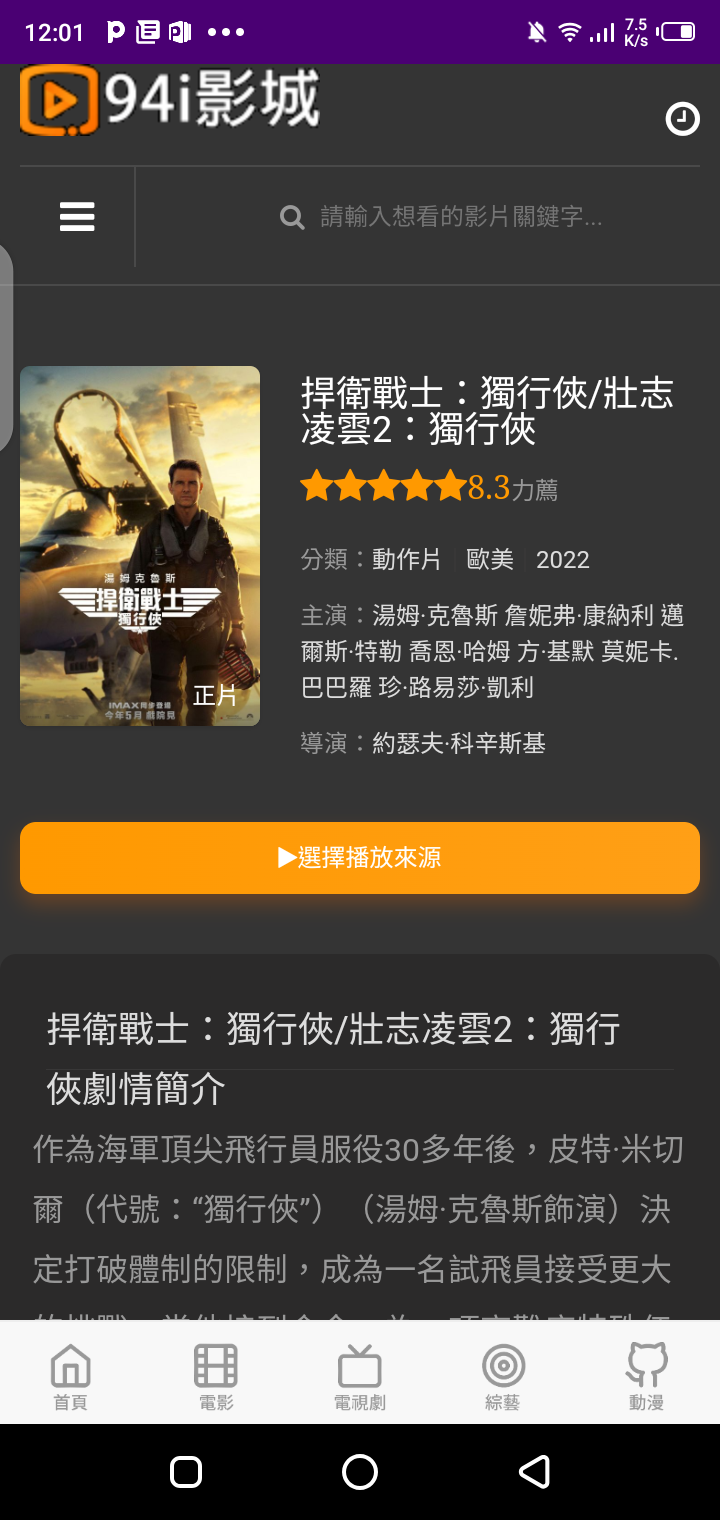The height and width of the screenshot is (1520, 720).
Task: Open the movie poster image
Action: click(x=139, y=545)
